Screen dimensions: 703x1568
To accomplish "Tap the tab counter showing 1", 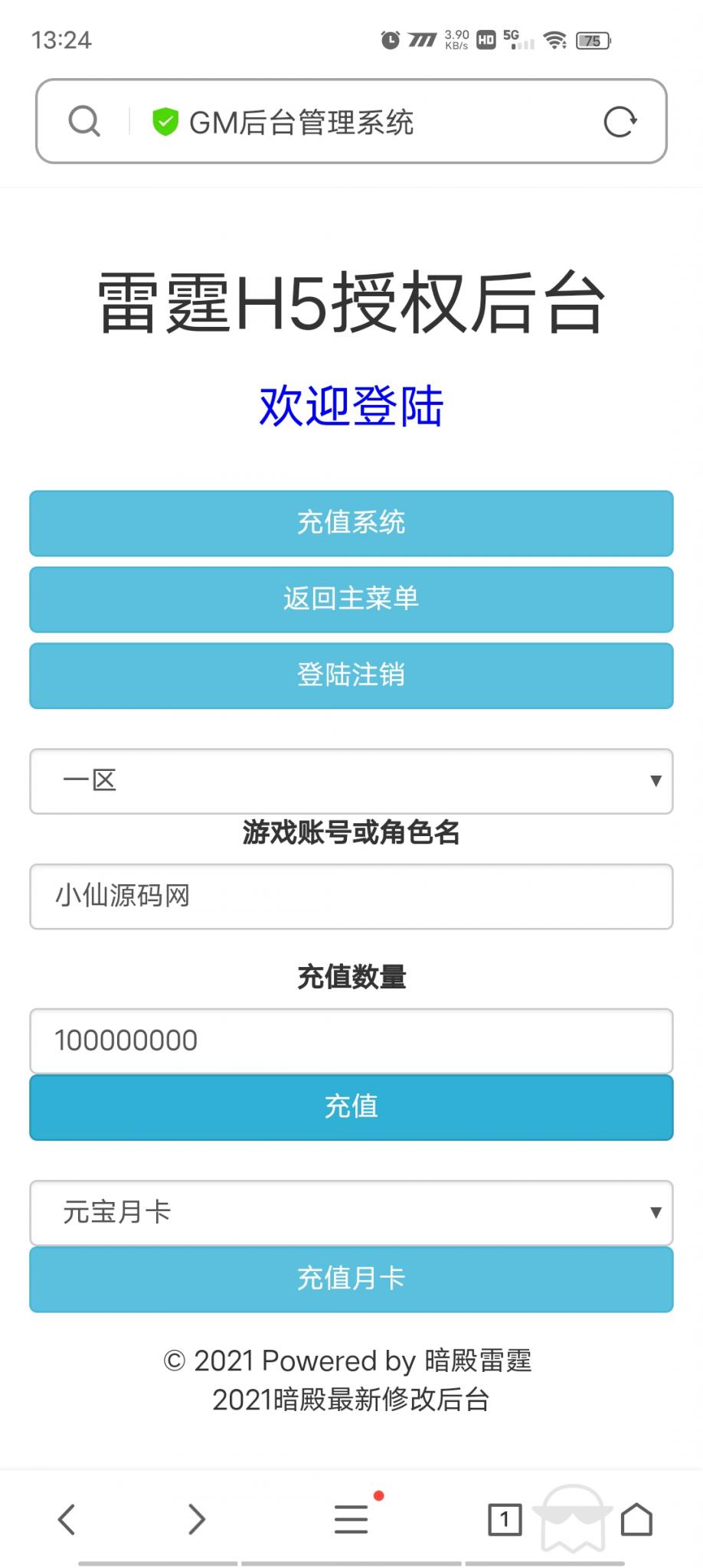I will pos(504,1519).
